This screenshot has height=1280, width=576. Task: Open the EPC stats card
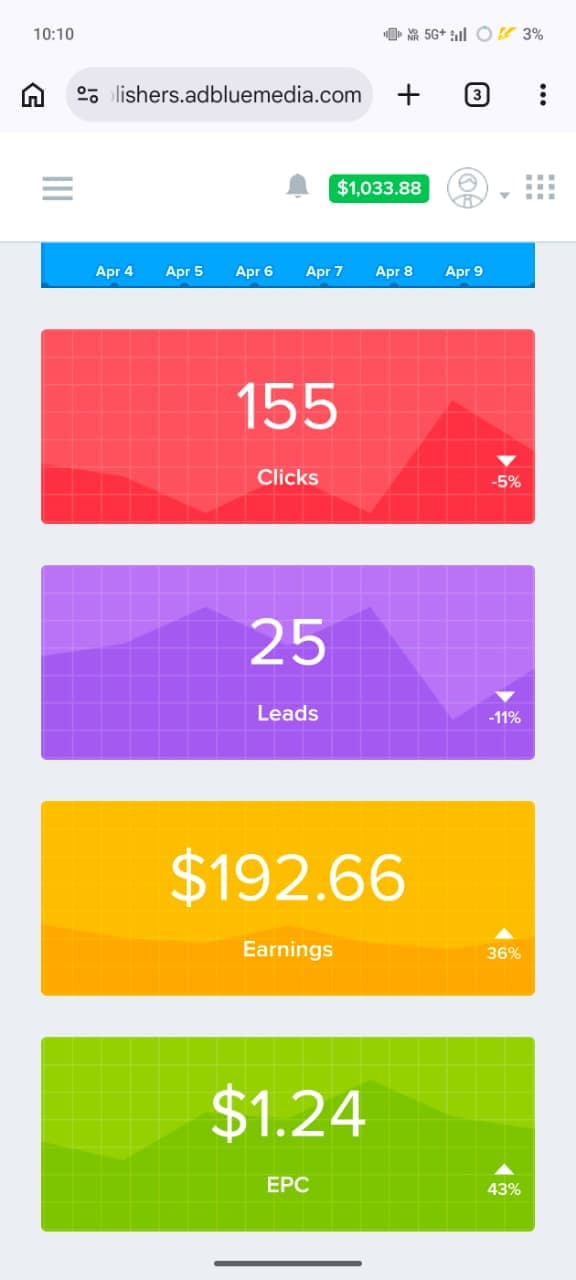click(288, 1134)
